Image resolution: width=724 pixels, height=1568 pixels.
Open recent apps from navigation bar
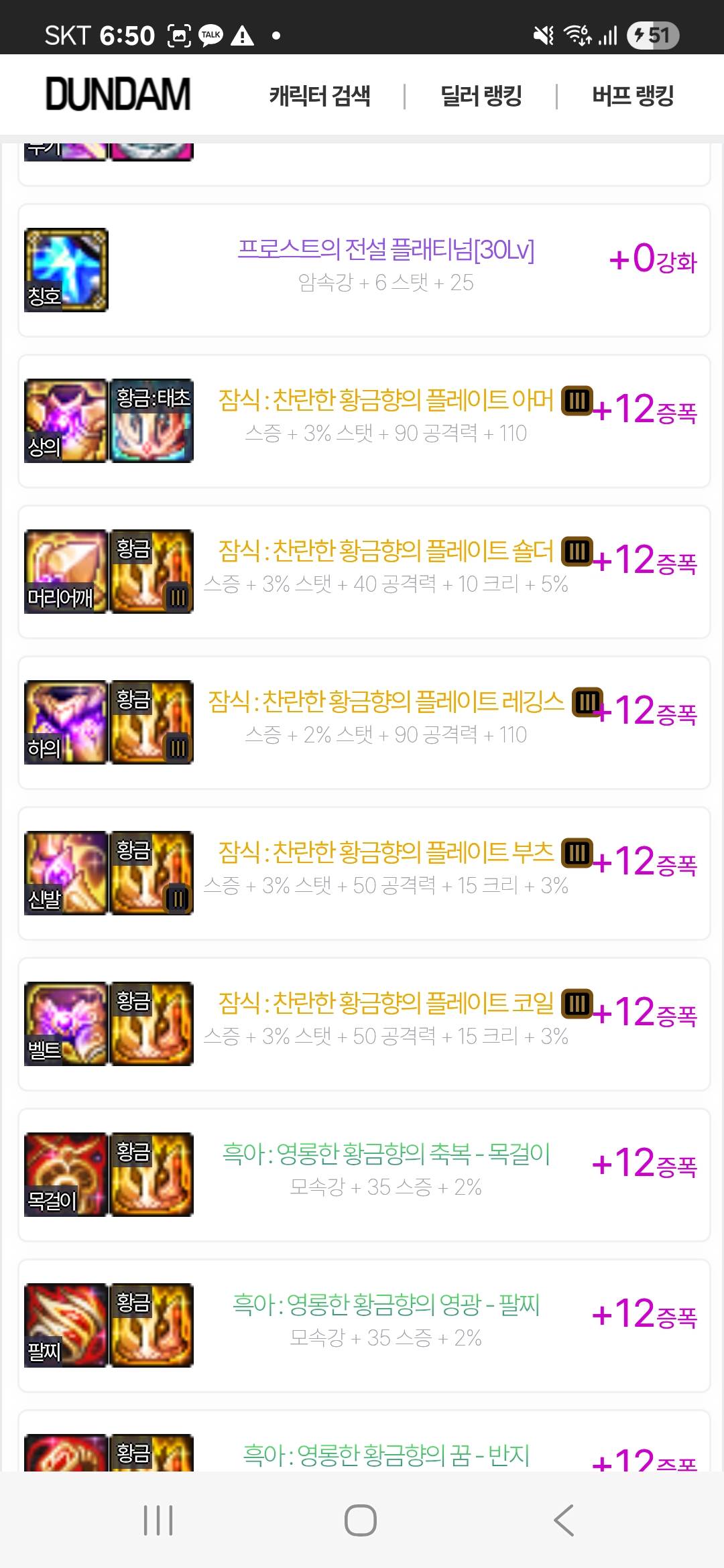(x=158, y=1520)
